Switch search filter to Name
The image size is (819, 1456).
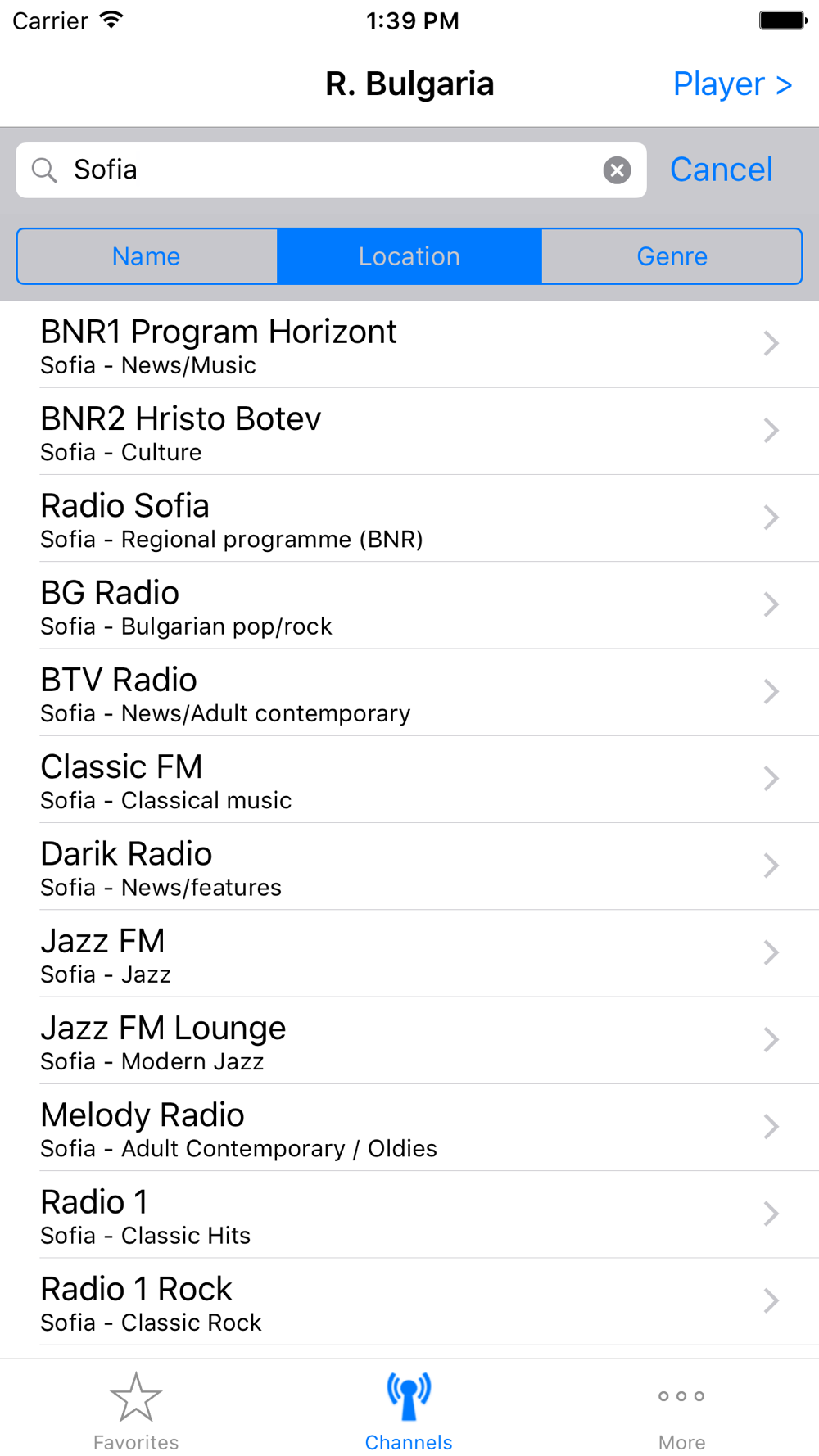(147, 256)
